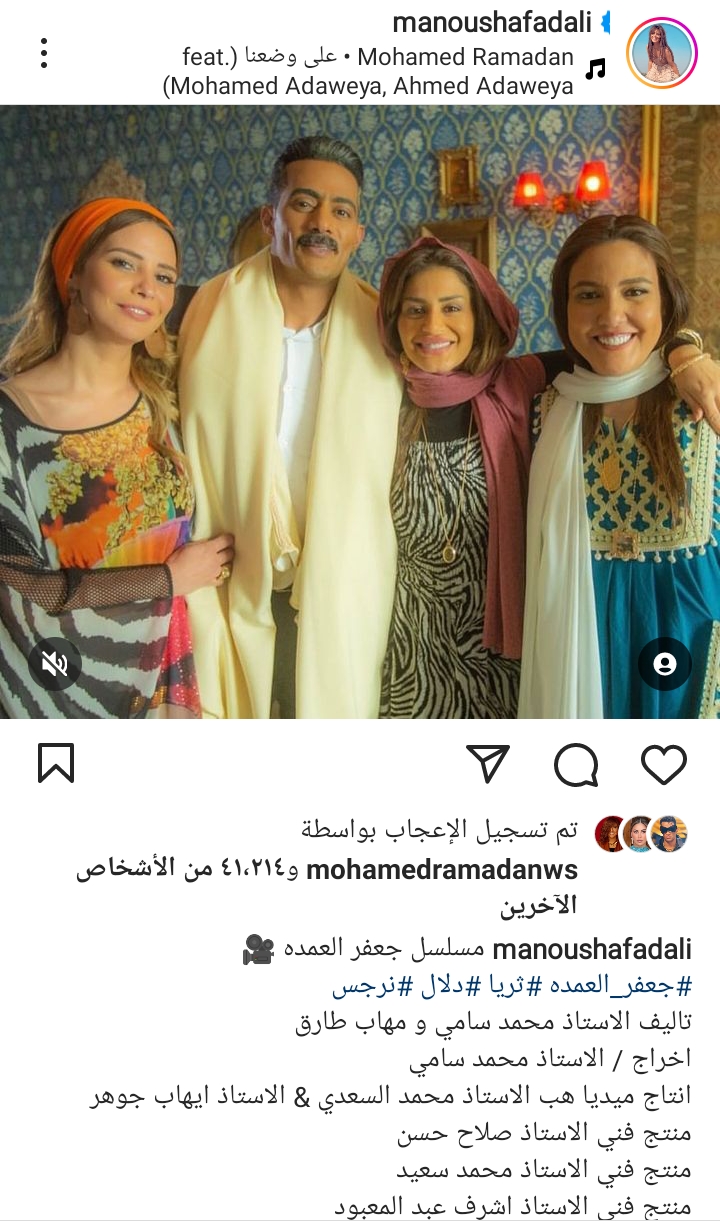Viewport: 720px width, 1227px height.
Task: Like the post with the heart icon
Action: [663, 765]
